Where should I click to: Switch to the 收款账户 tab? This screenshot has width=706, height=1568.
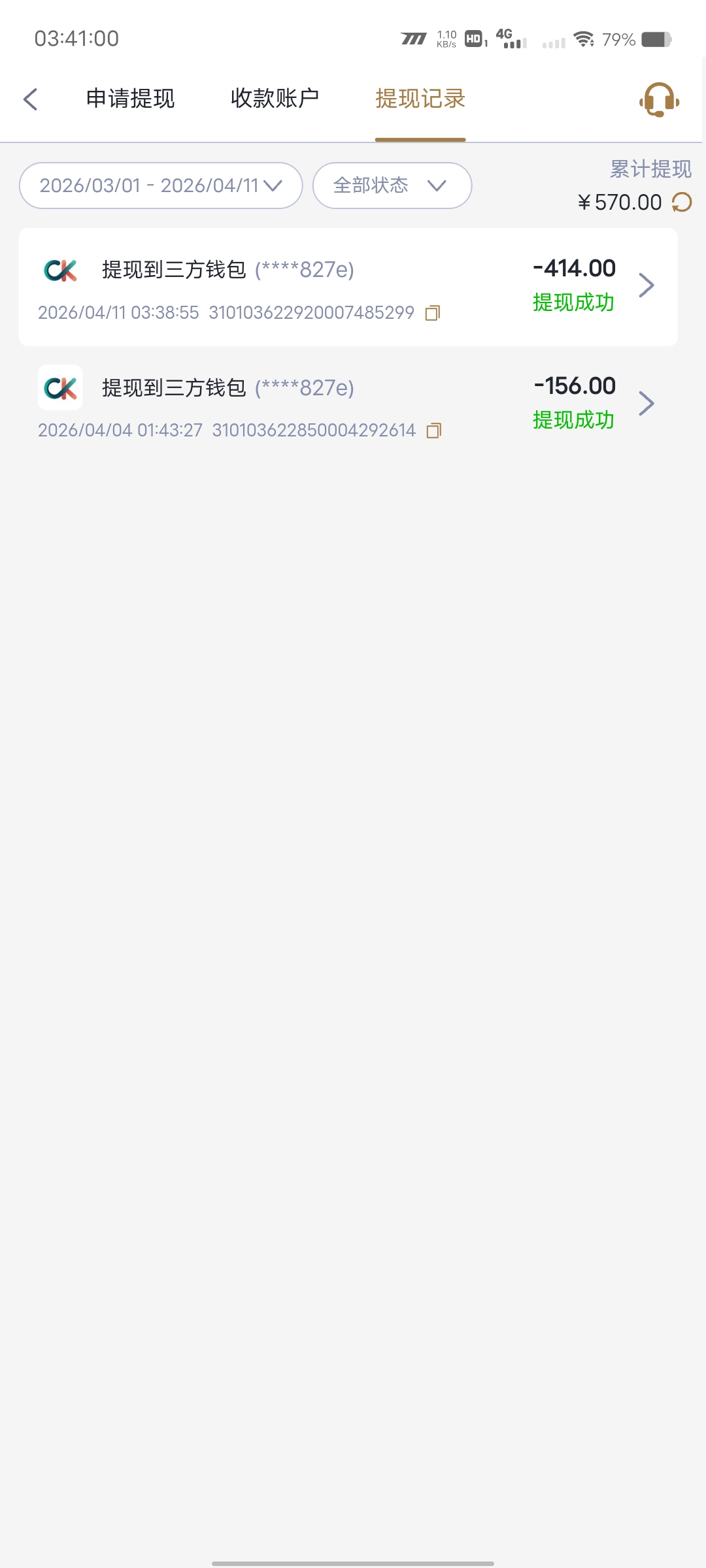click(275, 99)
